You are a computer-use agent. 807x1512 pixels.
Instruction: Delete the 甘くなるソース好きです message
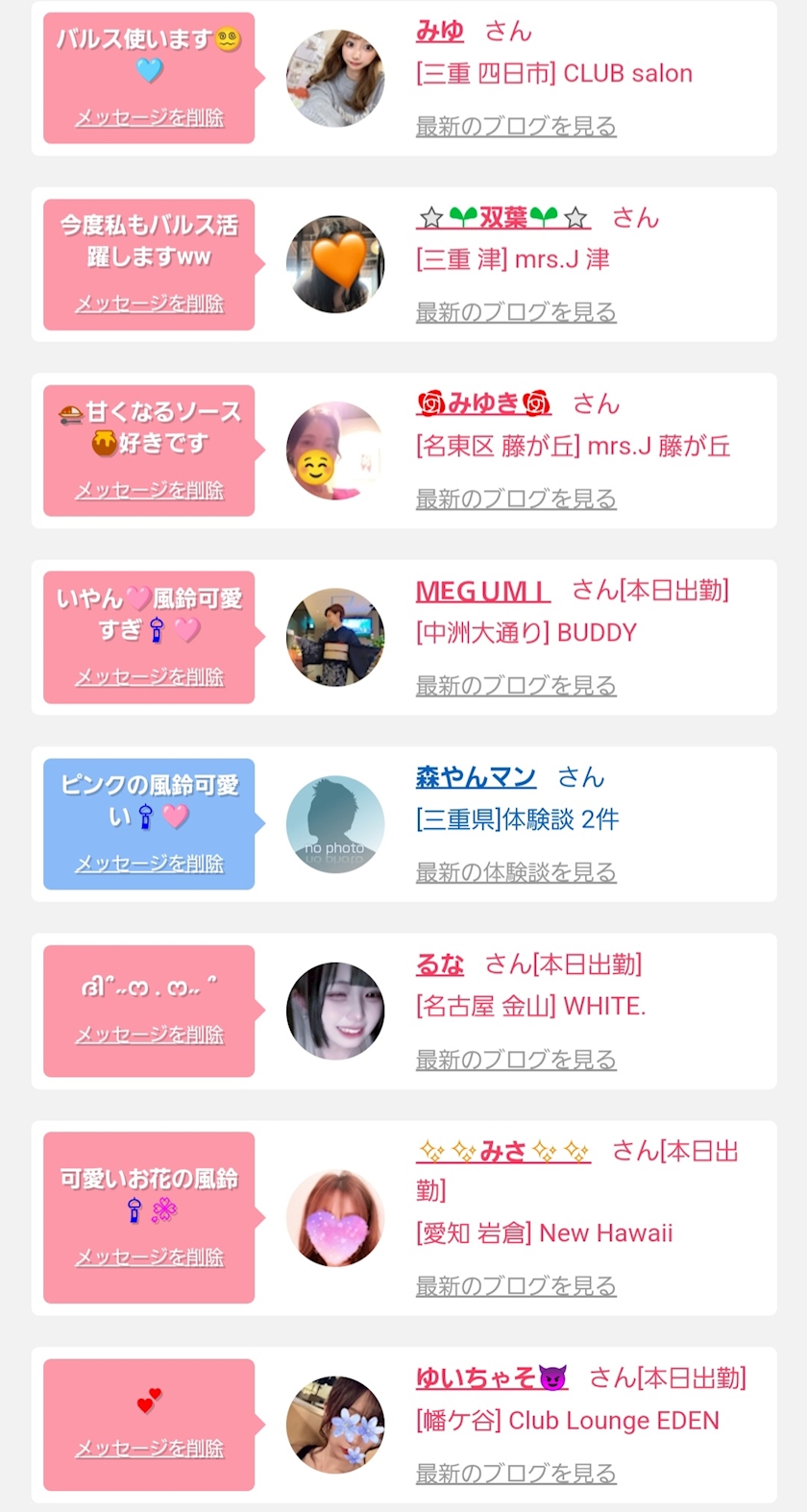click(149, 490)
